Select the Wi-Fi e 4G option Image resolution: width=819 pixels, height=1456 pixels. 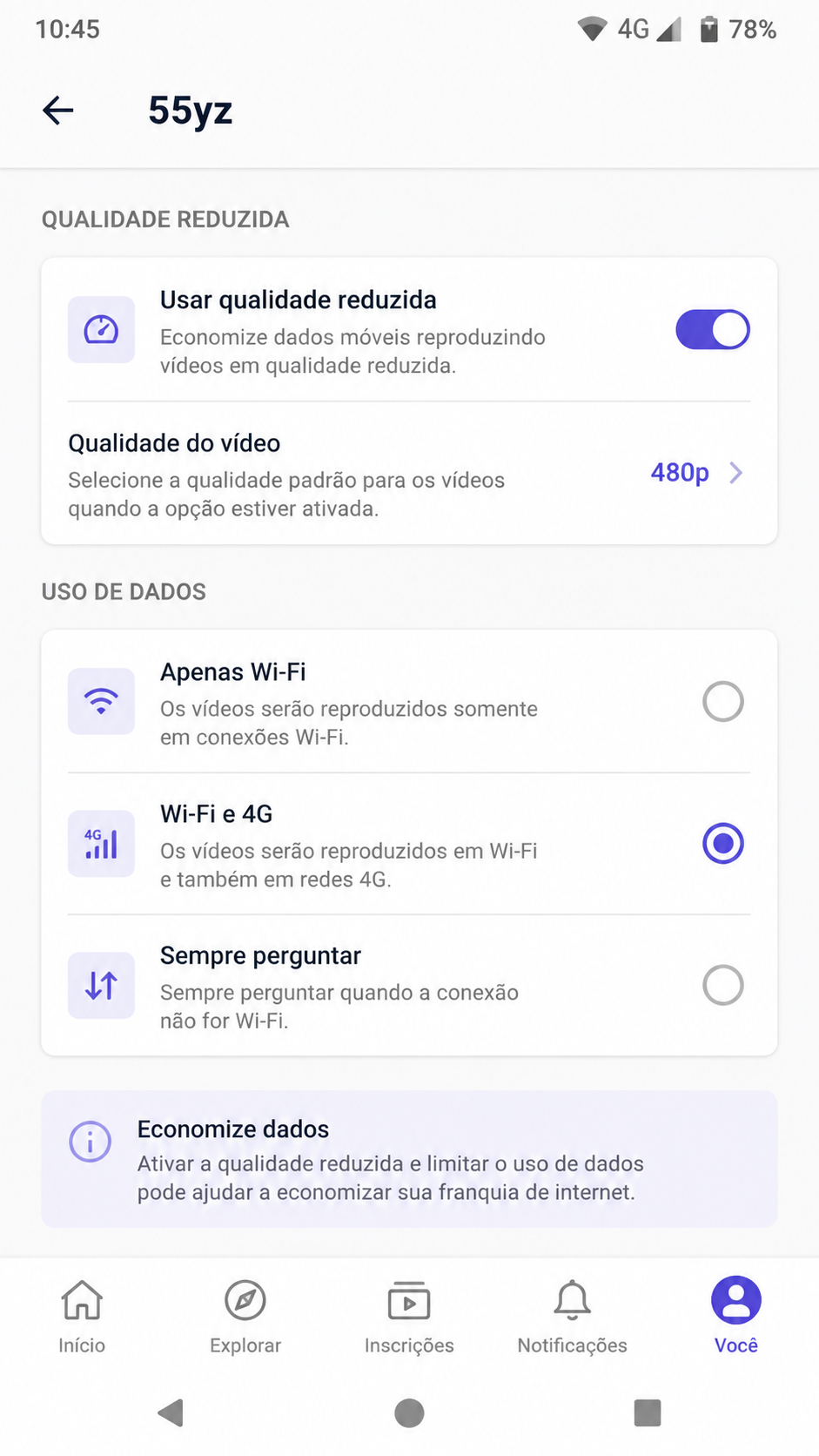[x=409, y=844]
